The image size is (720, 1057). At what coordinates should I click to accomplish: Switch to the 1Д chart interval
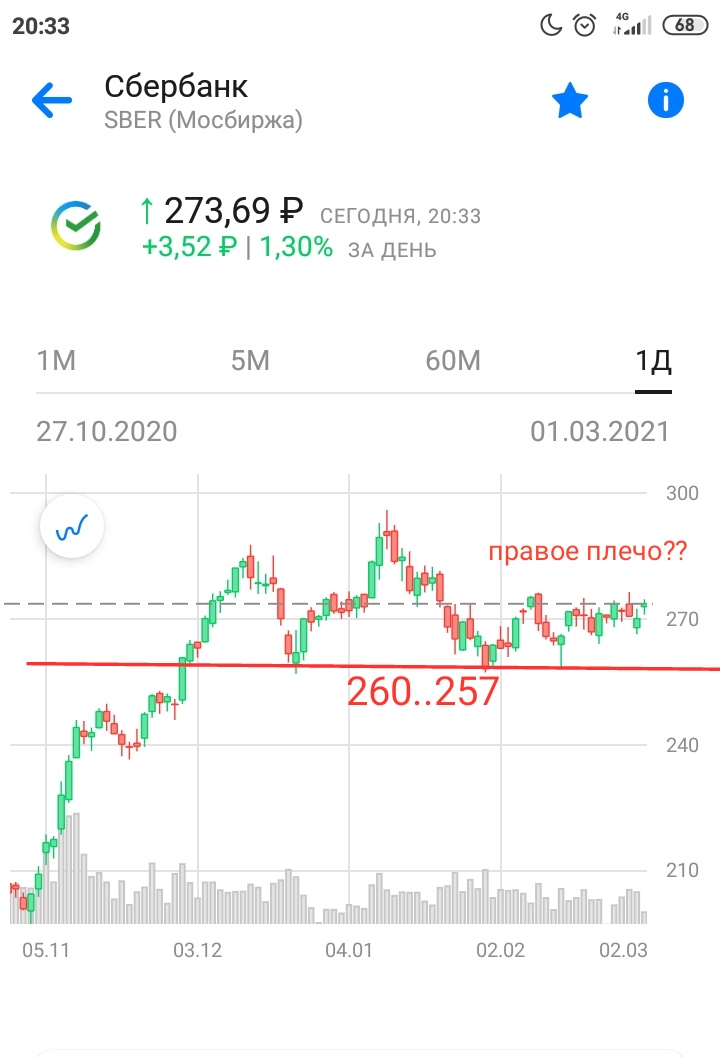(x=654, y=361)
